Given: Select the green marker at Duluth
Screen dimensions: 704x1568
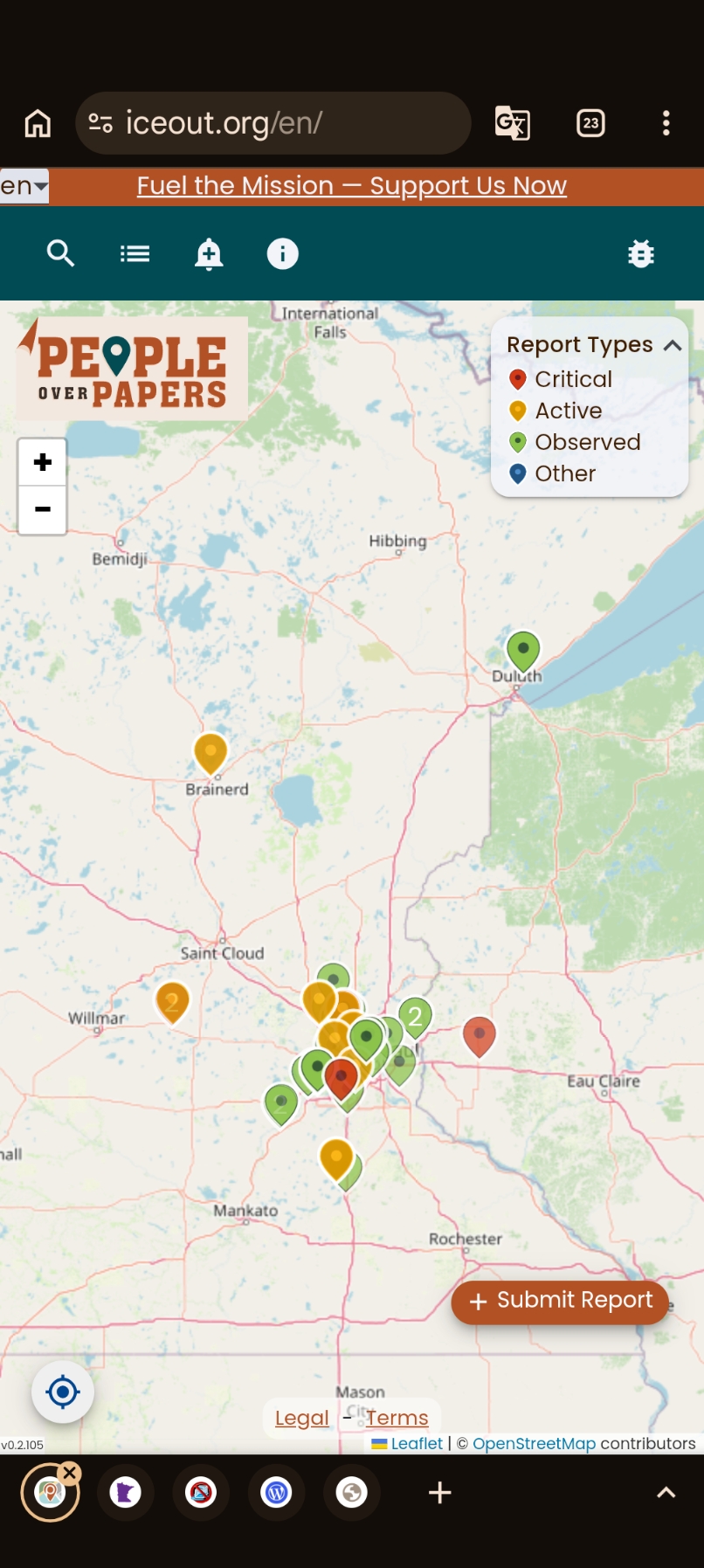Looking at the screenshot, I should click(523, 651).
